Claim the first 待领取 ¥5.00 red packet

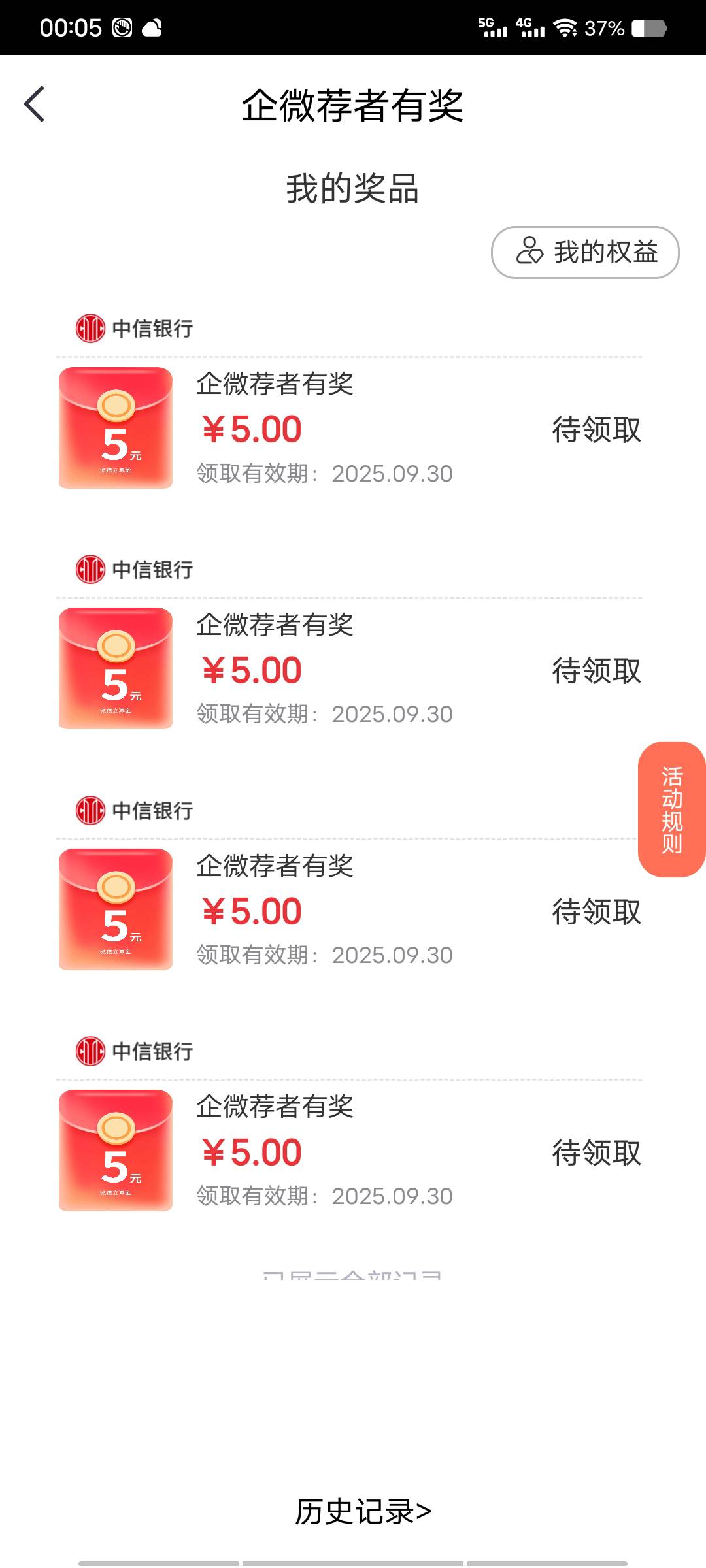click(596, 430)
